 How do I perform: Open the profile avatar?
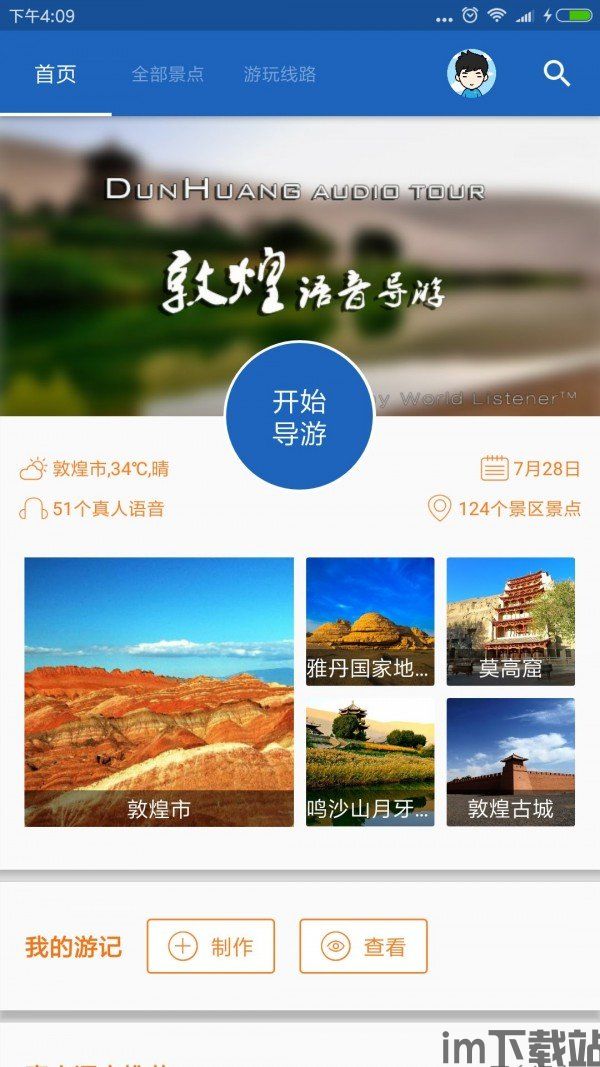click(472, 73)
